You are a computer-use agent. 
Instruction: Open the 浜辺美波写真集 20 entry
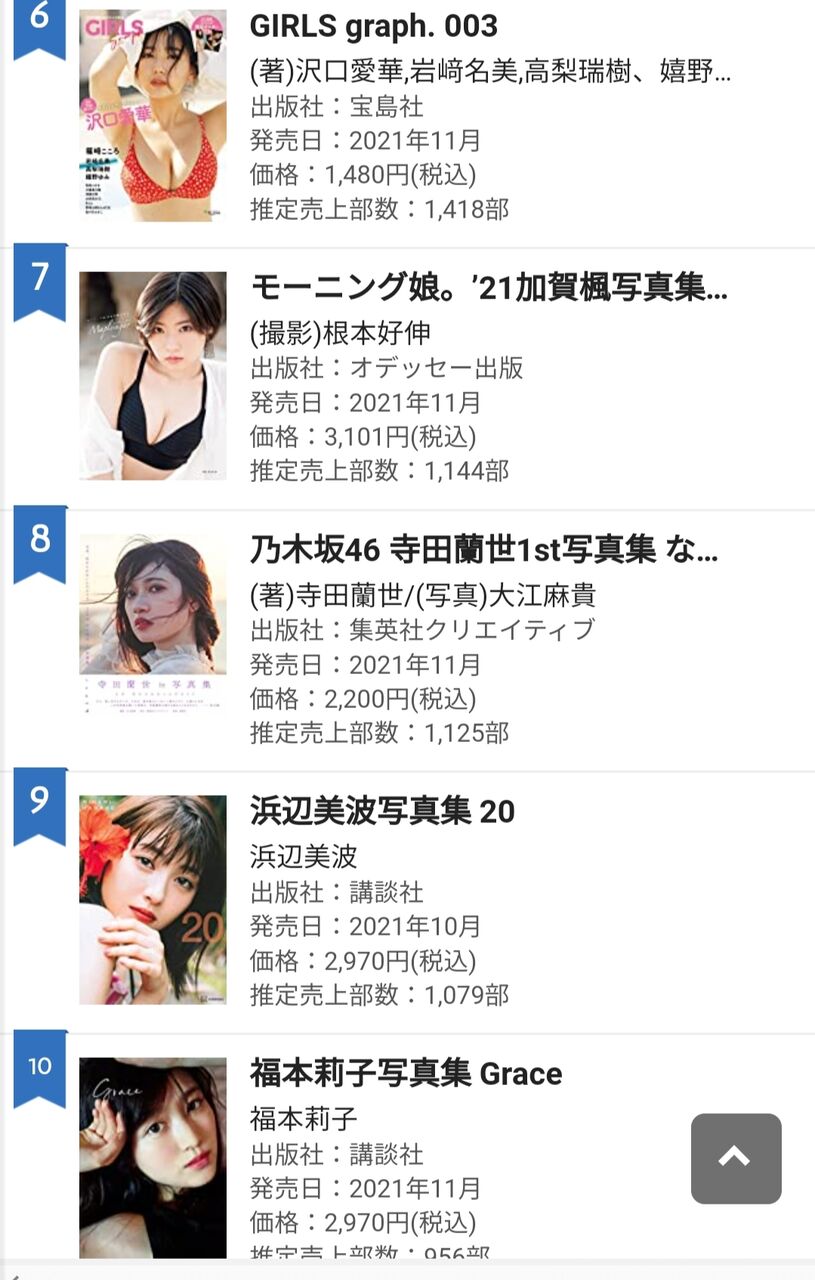[x=382, y=811]
